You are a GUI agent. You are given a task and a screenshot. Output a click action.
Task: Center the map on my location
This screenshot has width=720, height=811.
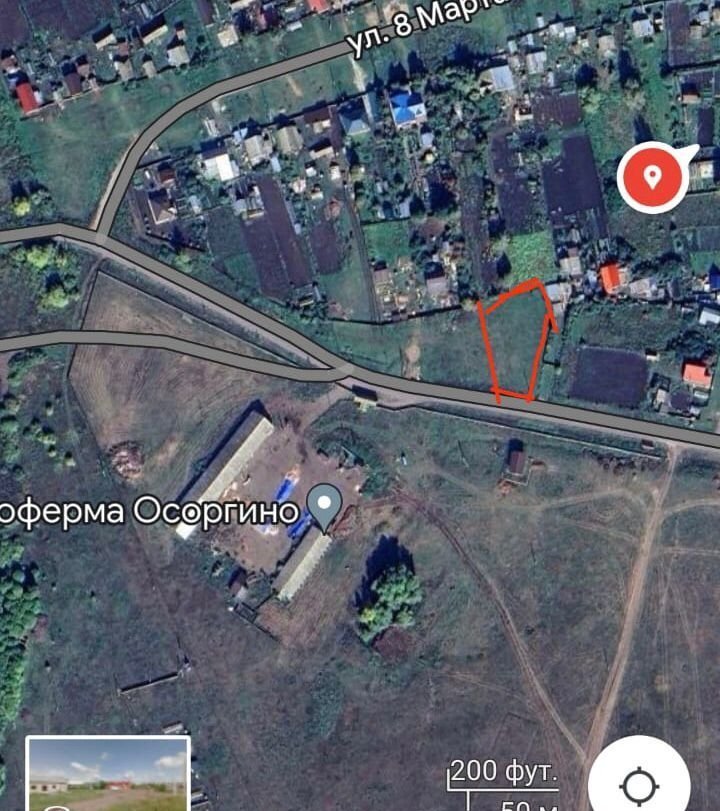coord(640,782)
